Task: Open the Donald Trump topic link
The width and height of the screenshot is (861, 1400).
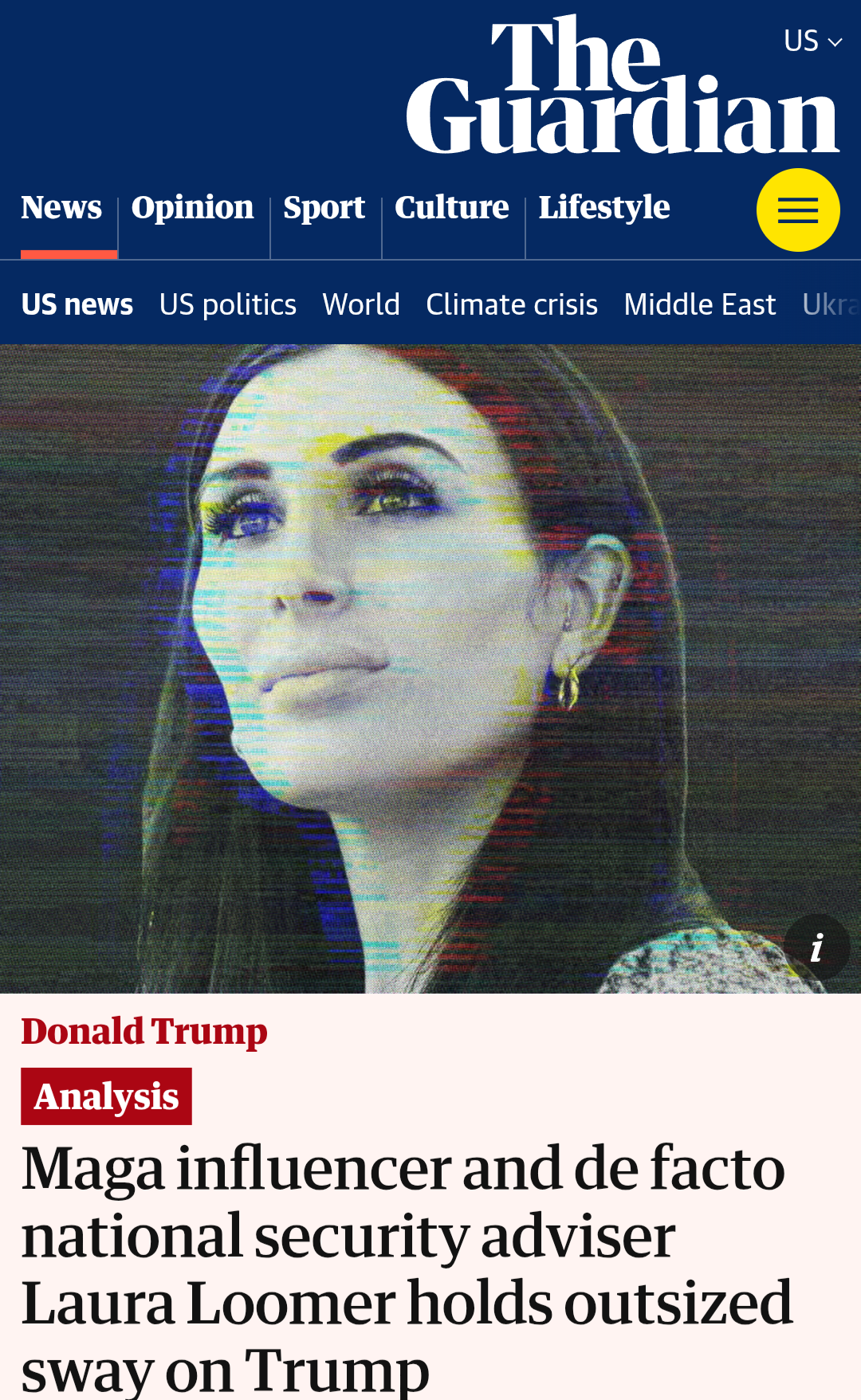Action: (144, 1032)
